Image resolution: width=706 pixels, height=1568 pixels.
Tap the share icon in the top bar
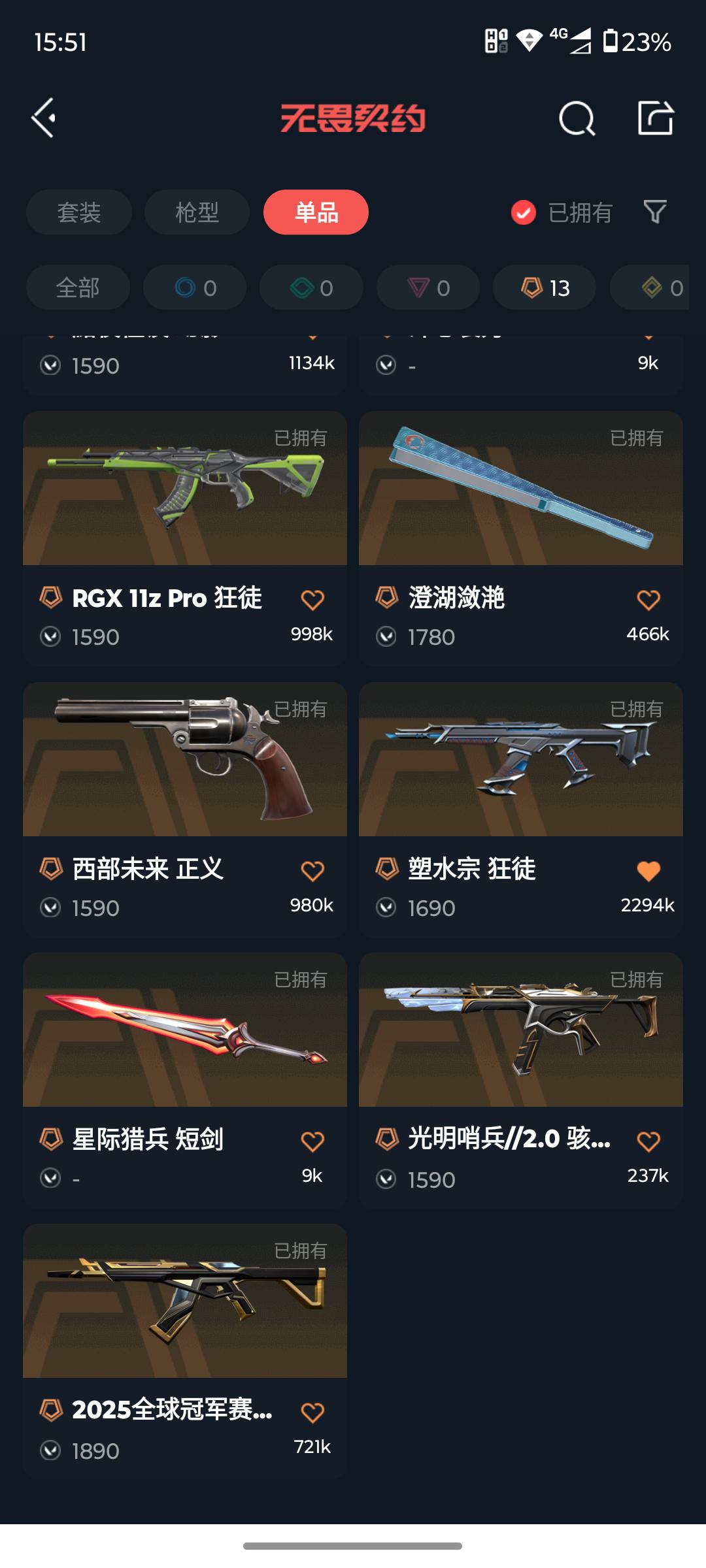point(657,118)
